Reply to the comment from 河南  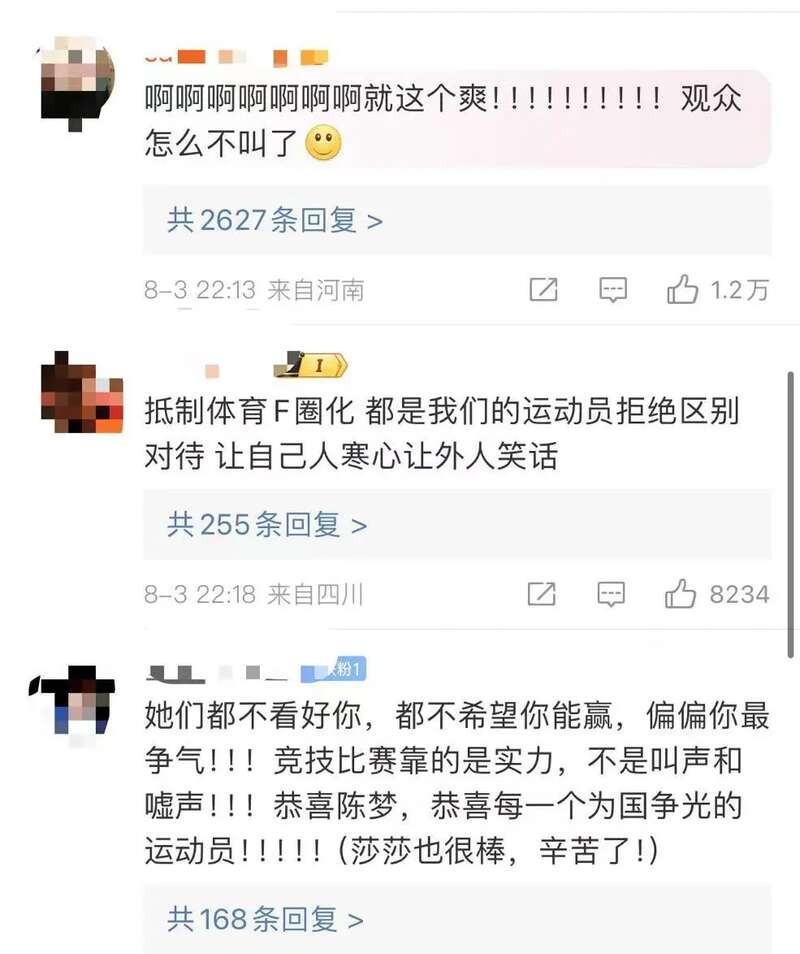[612, 290]
